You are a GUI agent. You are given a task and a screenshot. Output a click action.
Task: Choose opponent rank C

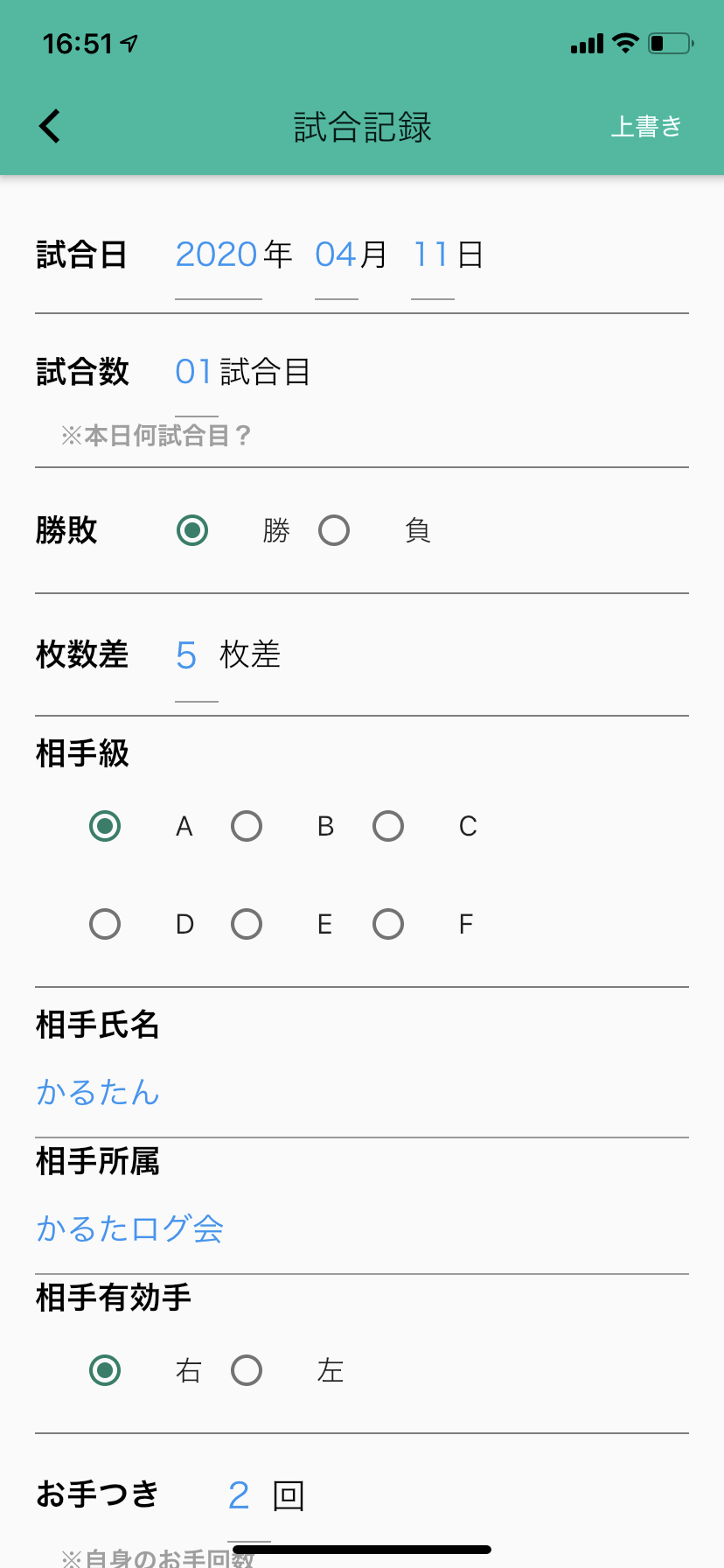pyautogui.click(x=388, y=826)
